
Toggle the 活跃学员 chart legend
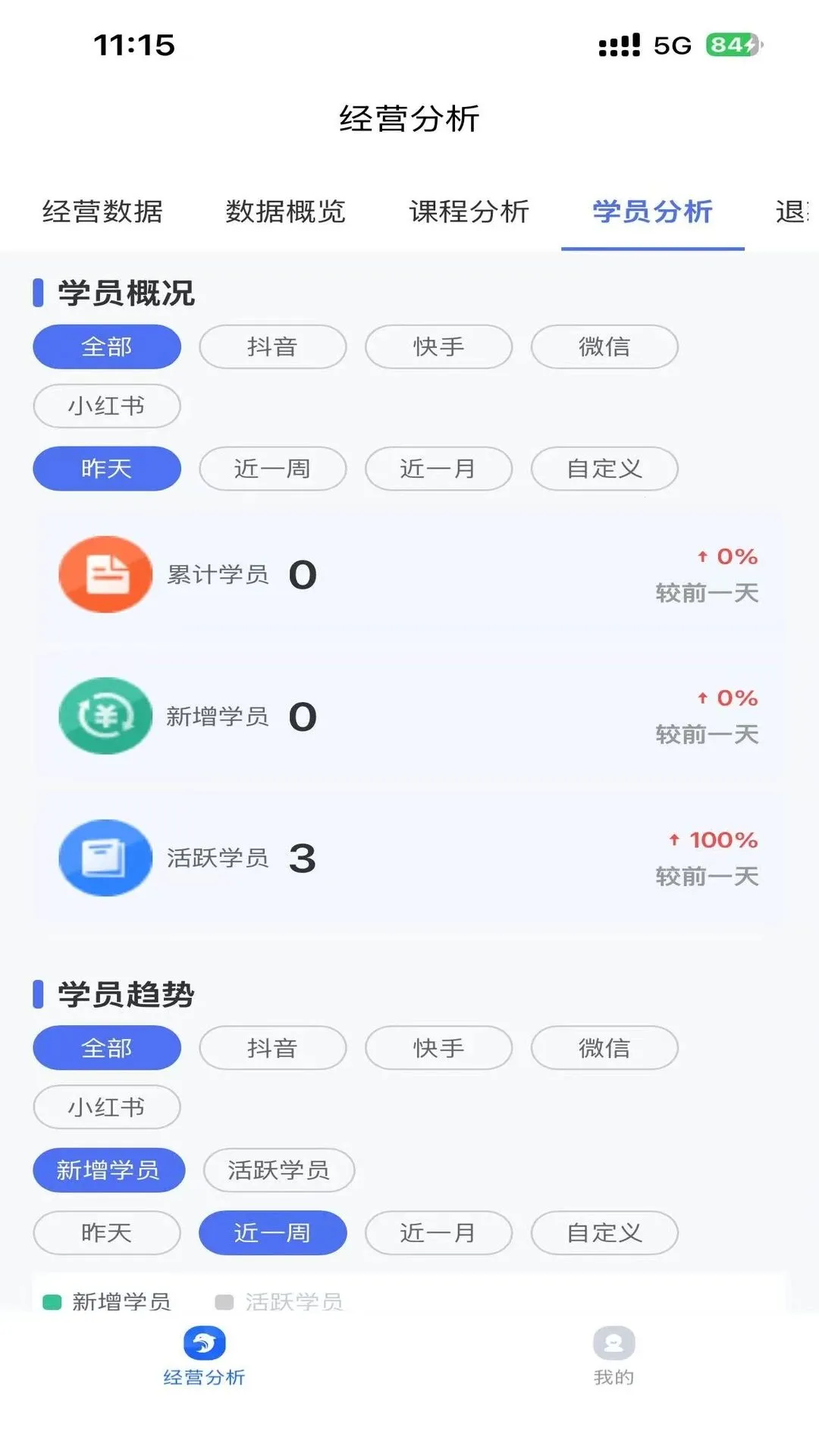(279, 1302)
